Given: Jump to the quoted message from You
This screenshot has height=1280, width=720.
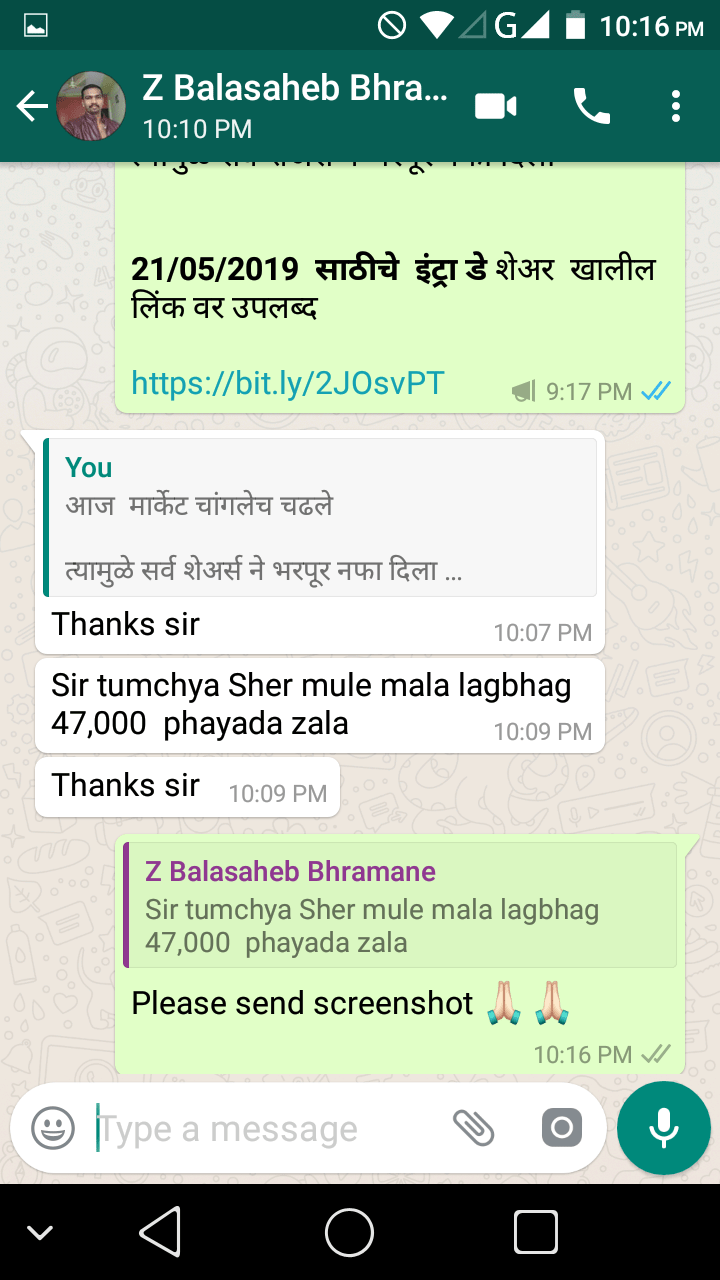Looking at the screenshot, I should (x=320, y=518).
